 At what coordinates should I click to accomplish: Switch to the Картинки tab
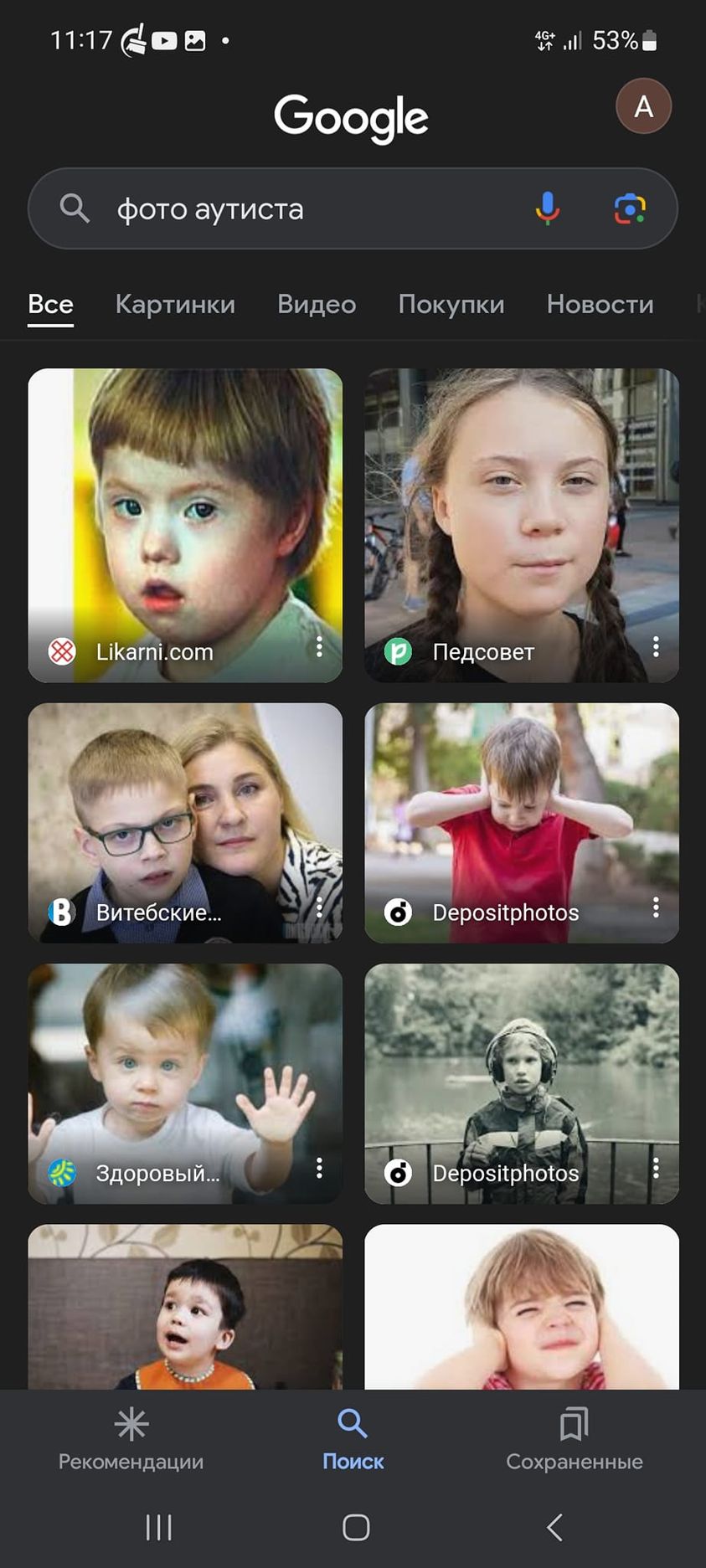click(175, 304)
